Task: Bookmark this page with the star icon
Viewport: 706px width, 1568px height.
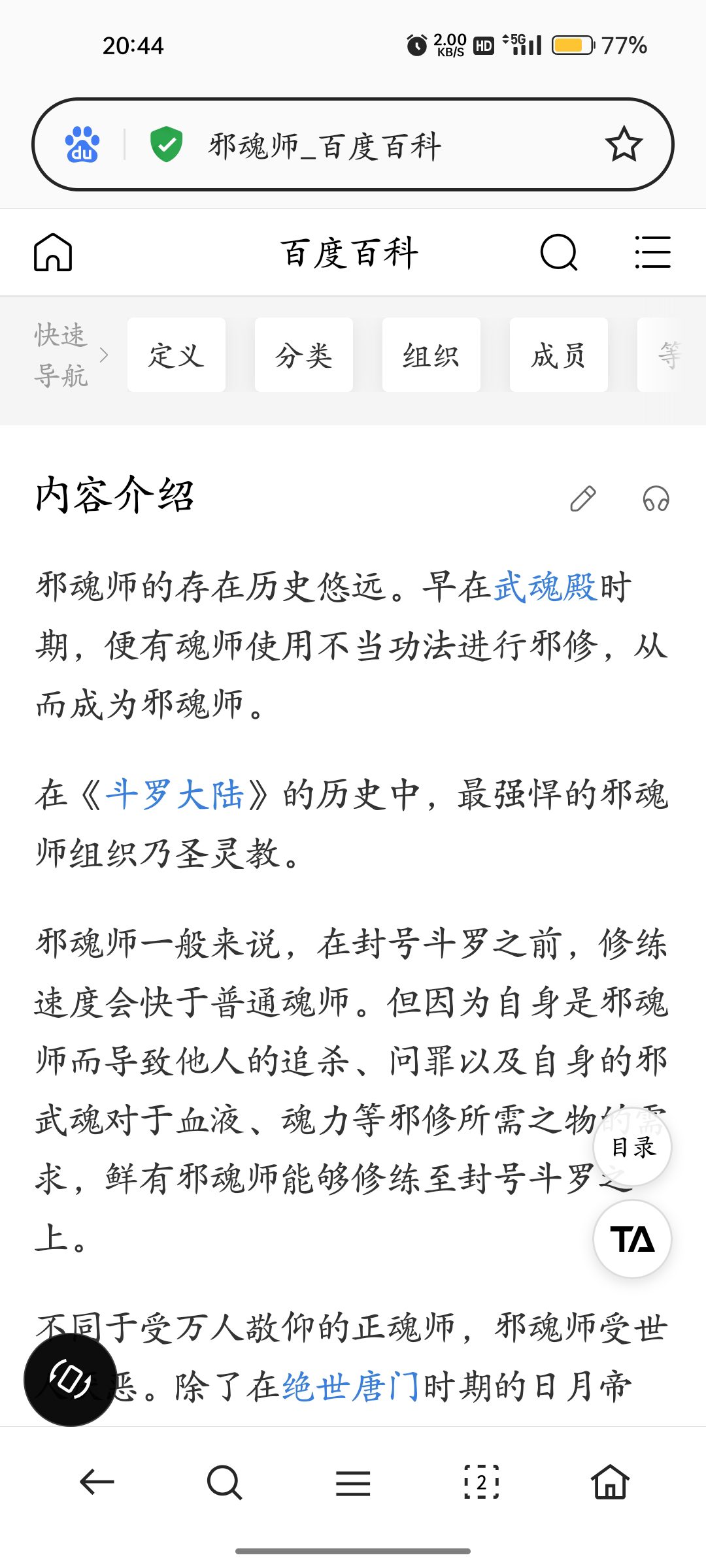Action: pos(624,144)
